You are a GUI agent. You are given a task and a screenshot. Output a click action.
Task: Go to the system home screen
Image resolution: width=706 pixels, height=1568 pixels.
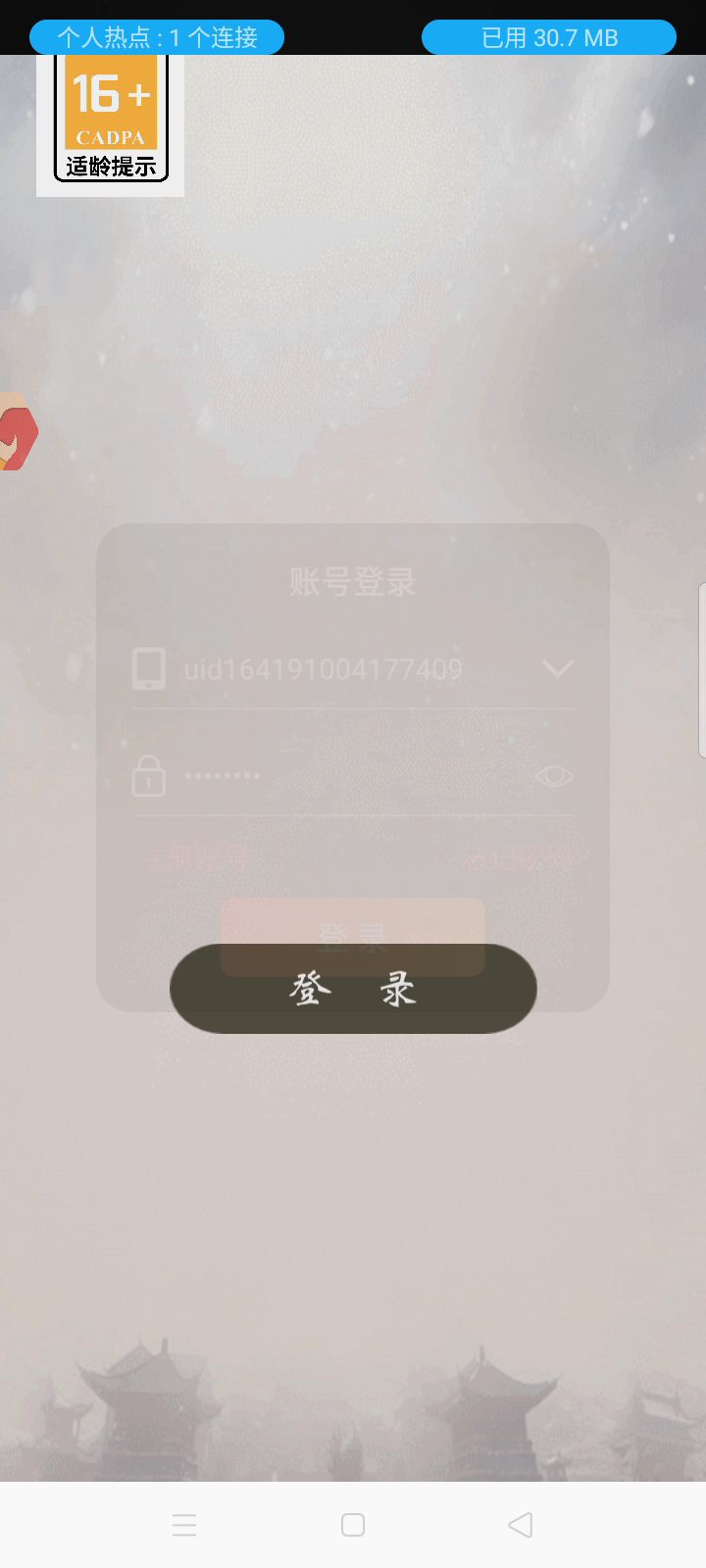coord(353,1525)
